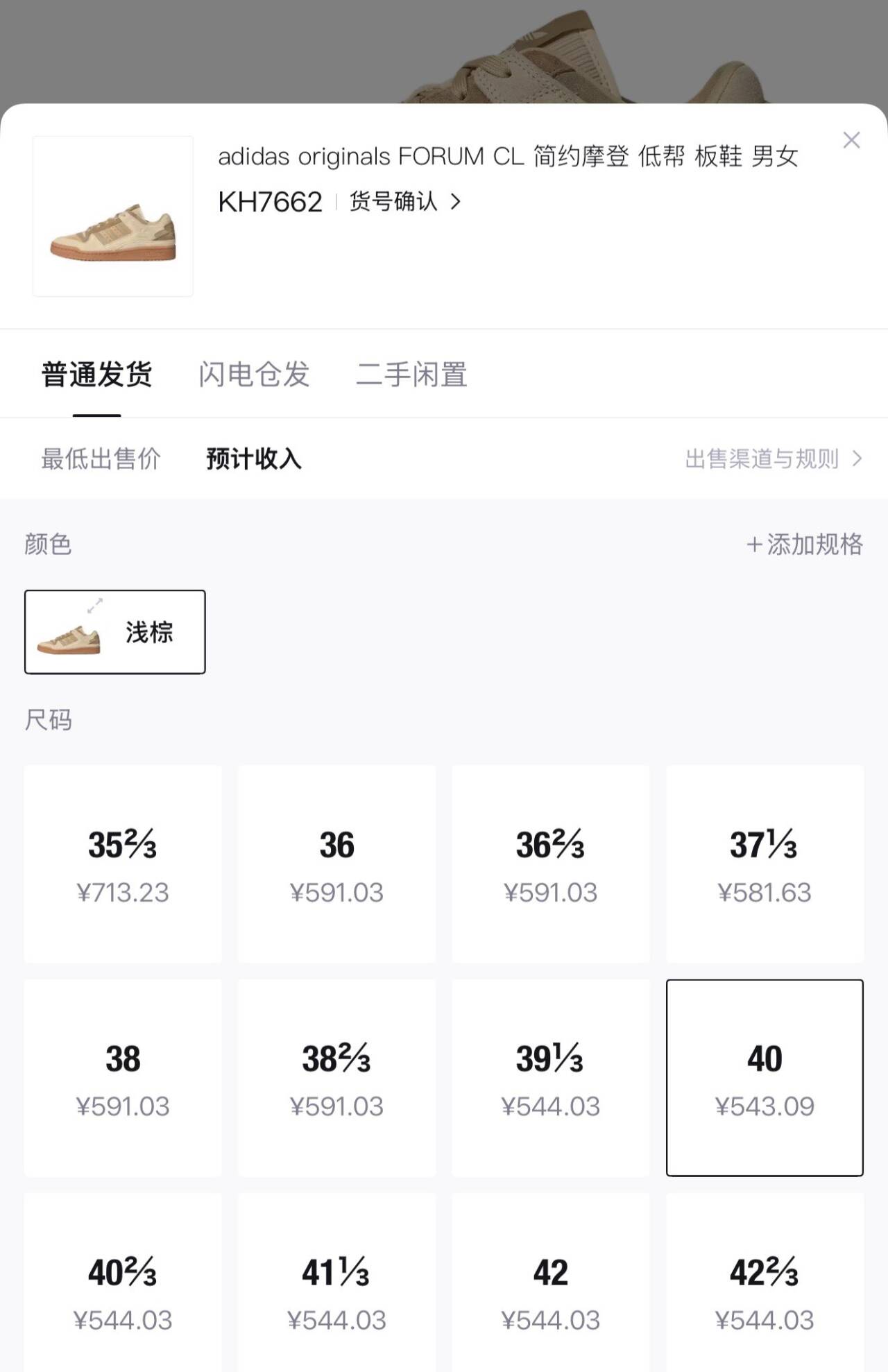This screenshot has width=888, height=1372.
Task: Choose size 38
Action: click(x=123, y=1078)
